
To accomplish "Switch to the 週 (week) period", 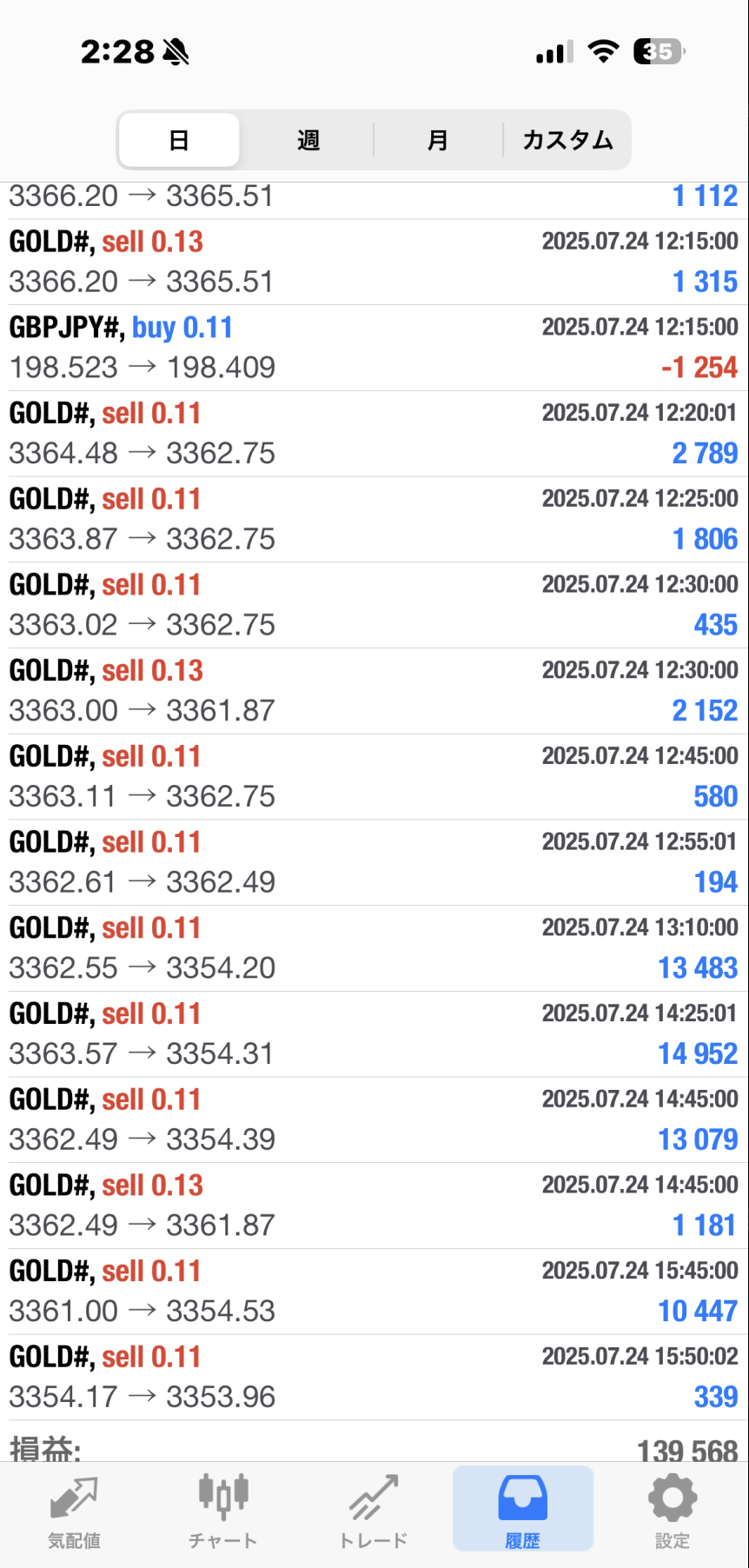I will (x=308, y=140).
